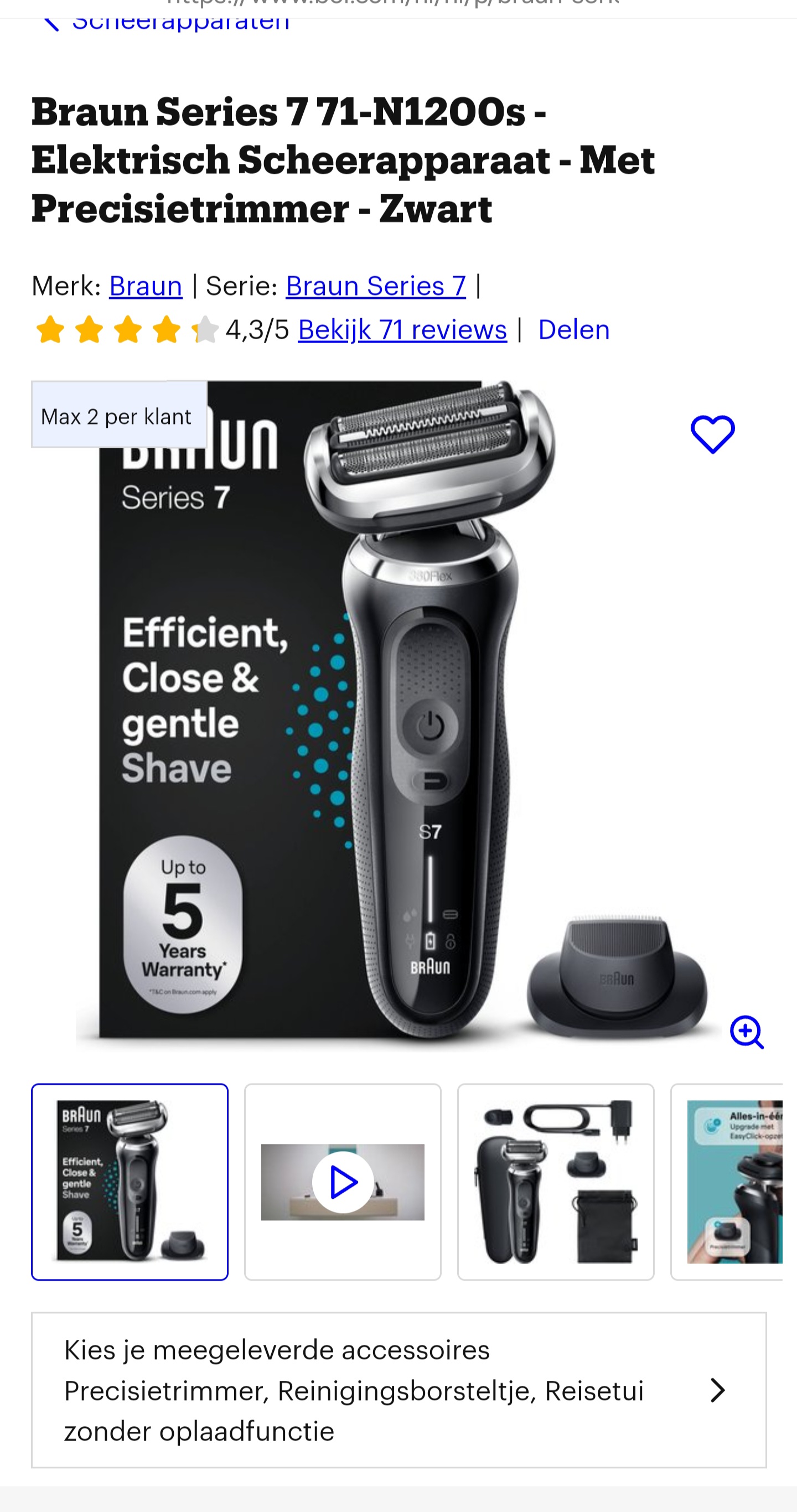
Task: Go back to Scheerapparaten category
Action: 170,23
